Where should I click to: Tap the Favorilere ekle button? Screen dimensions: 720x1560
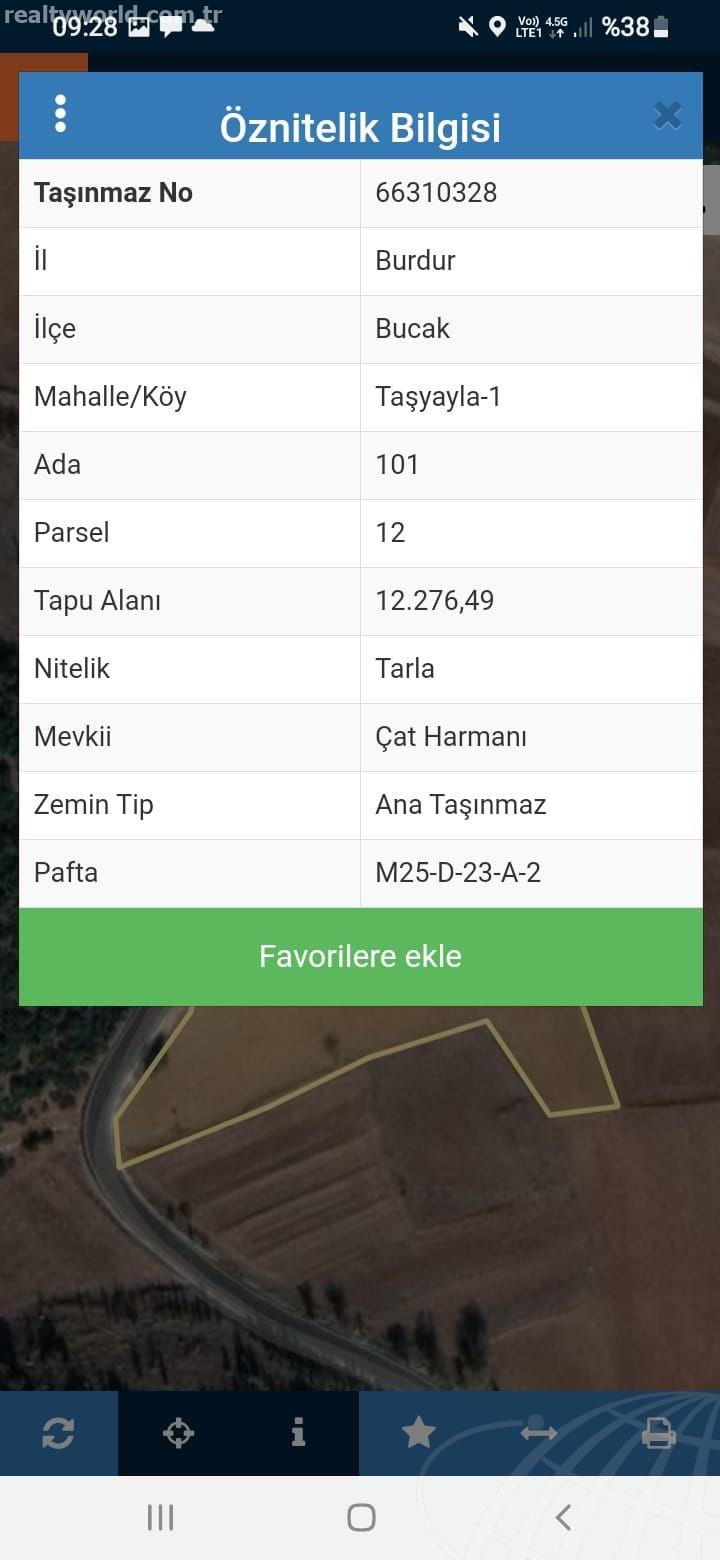click(x=360, y=957)
